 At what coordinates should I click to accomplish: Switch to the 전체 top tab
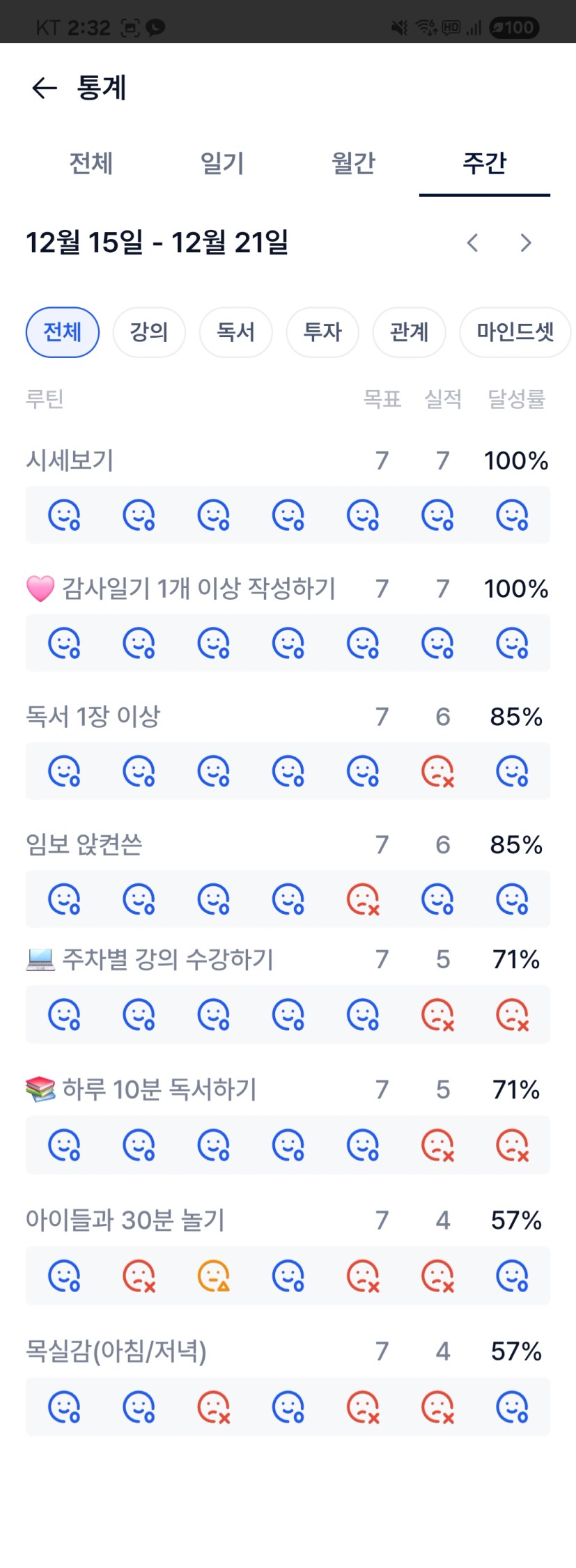click(91, 164)
